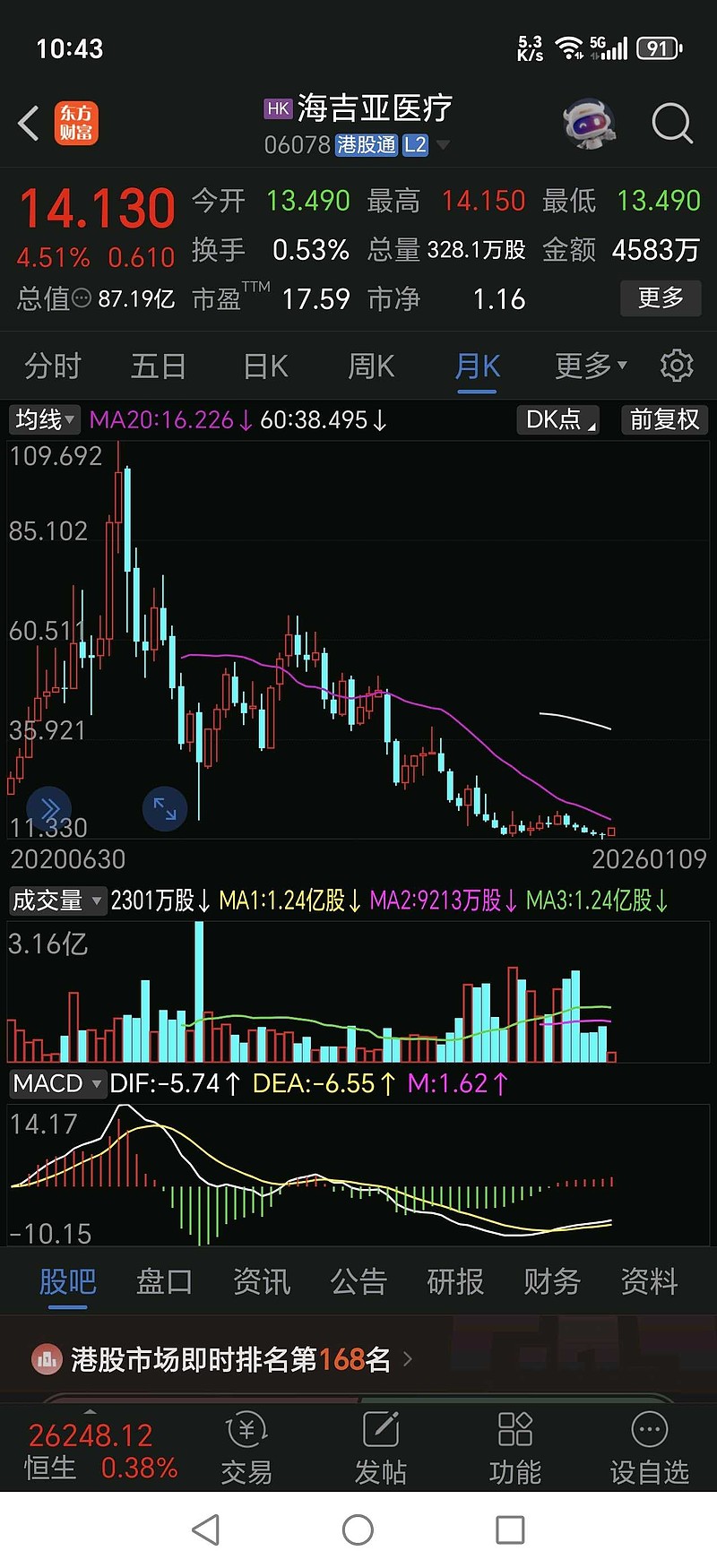Screen dimensions: 717x1568
Task: Switch to the 五日 chart tab
Action: pyautogui.click(x=159, y=366)
